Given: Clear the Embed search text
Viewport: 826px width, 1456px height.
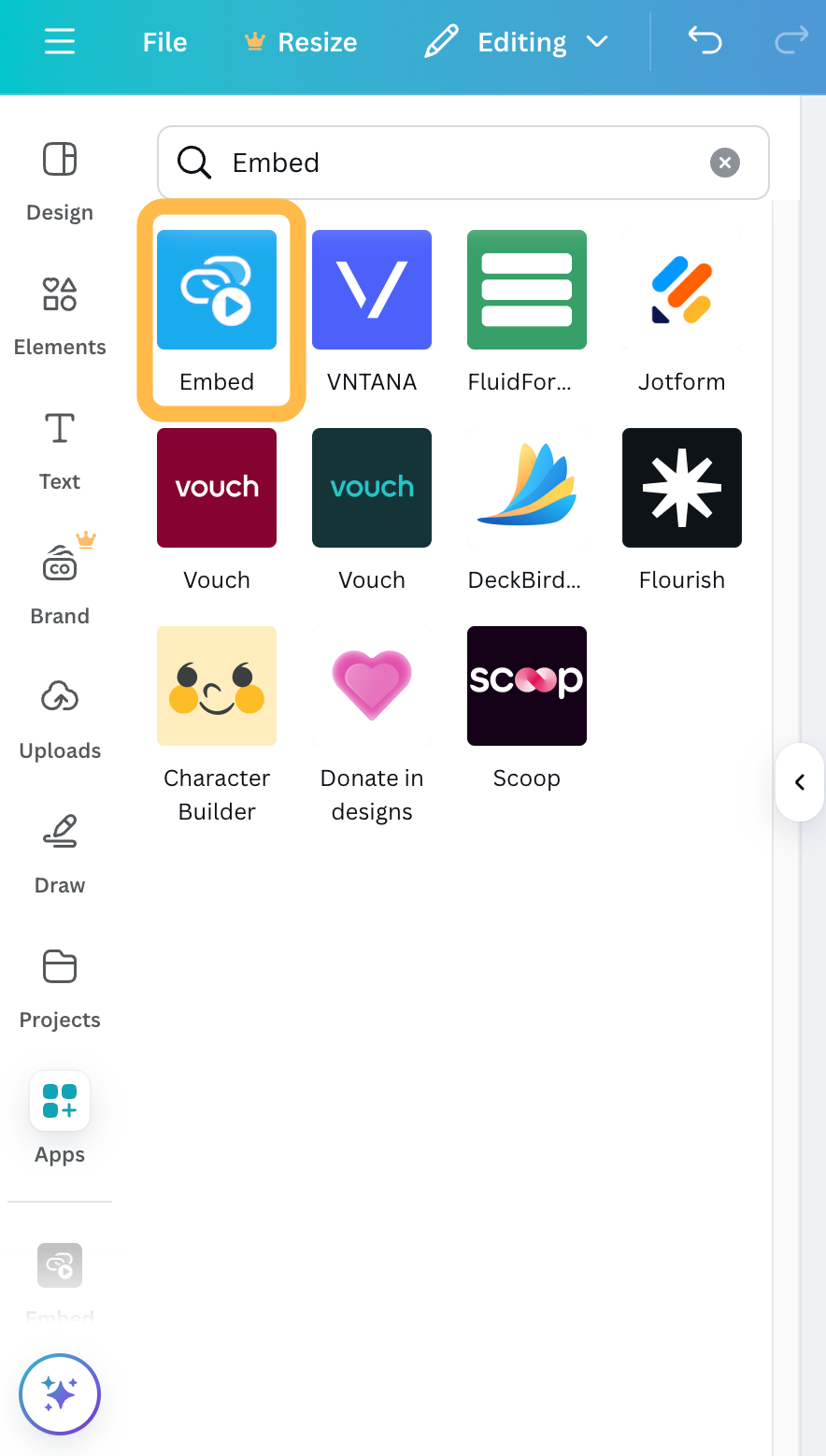Looking at the screenshot, I should [x=725, y=163].
